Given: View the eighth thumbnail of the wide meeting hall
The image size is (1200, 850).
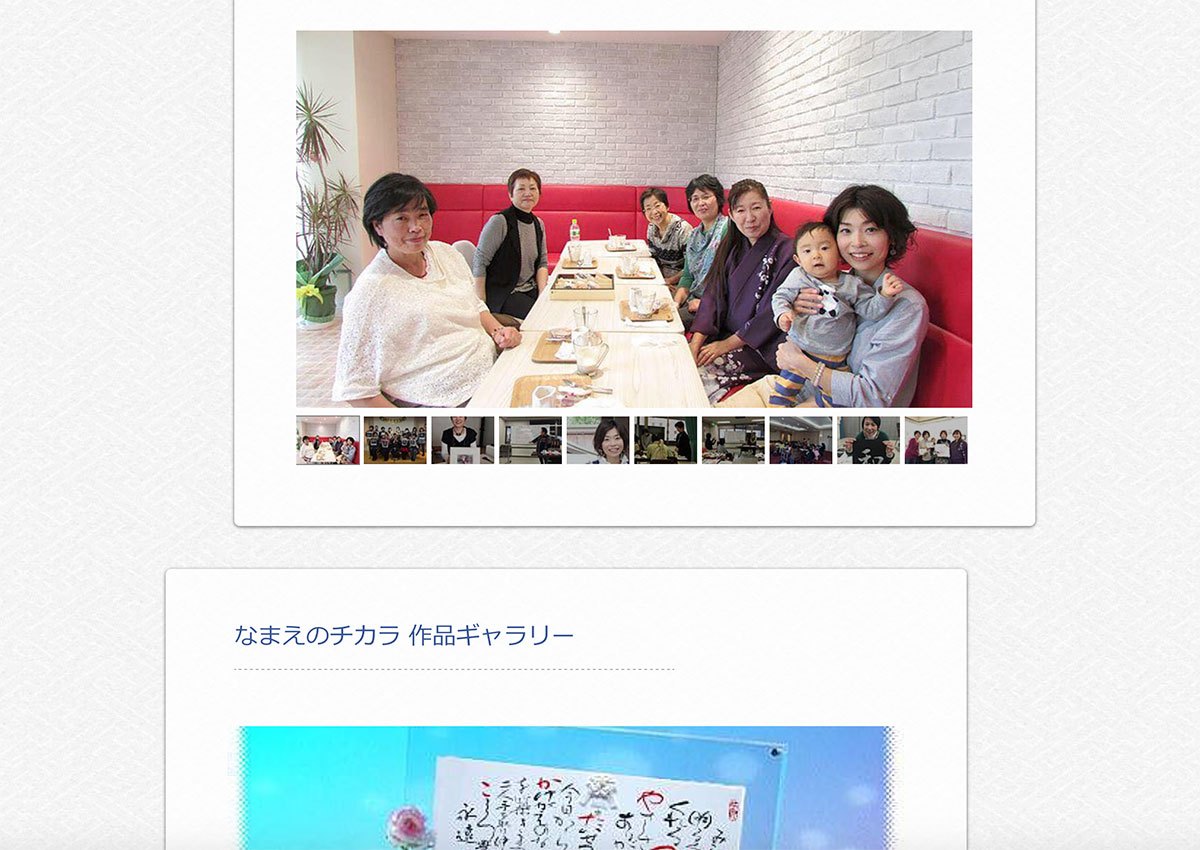Looking at the screenshot, I should (x=800, y=440).
